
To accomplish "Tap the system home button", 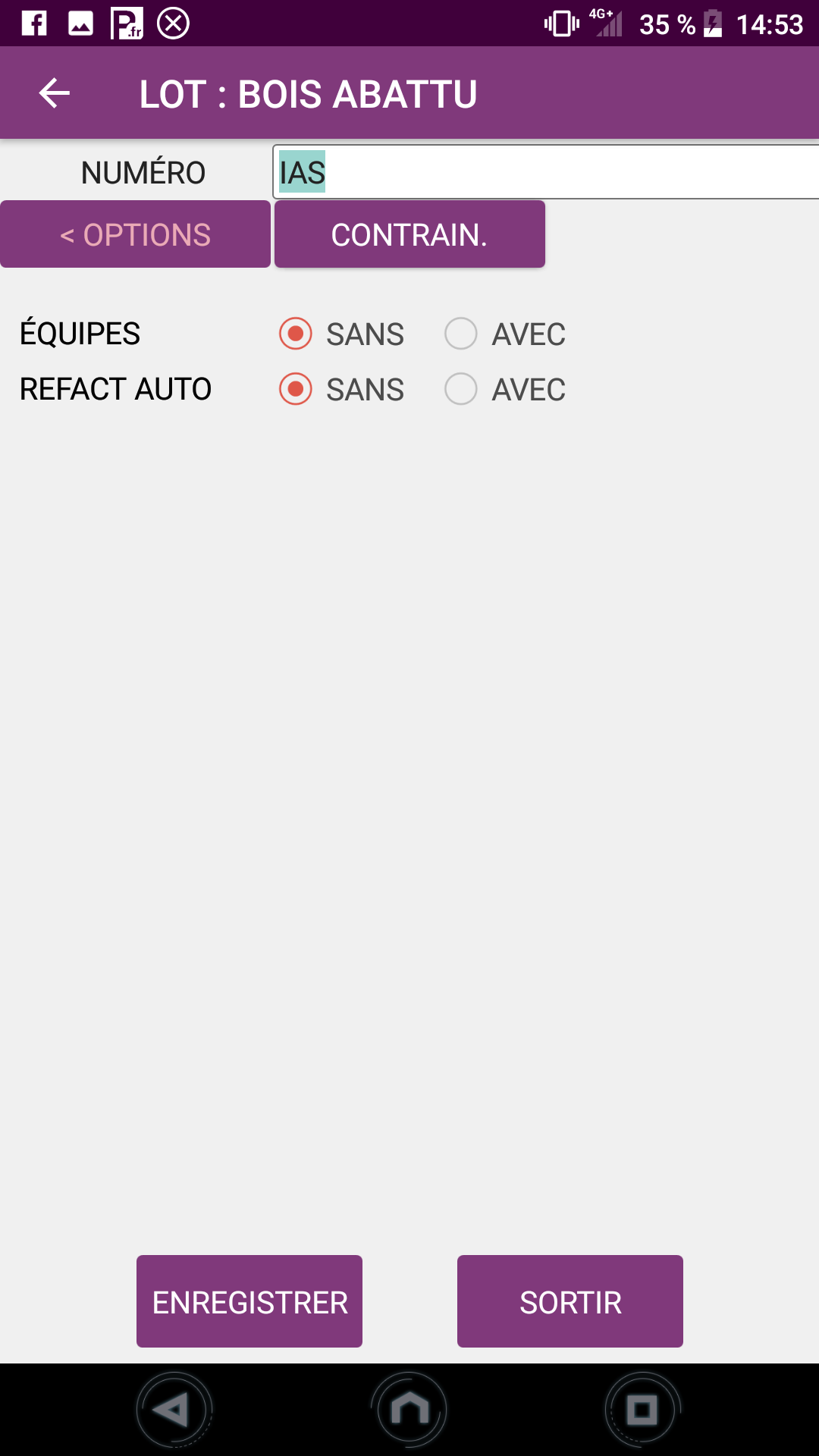I will 409,1410.
